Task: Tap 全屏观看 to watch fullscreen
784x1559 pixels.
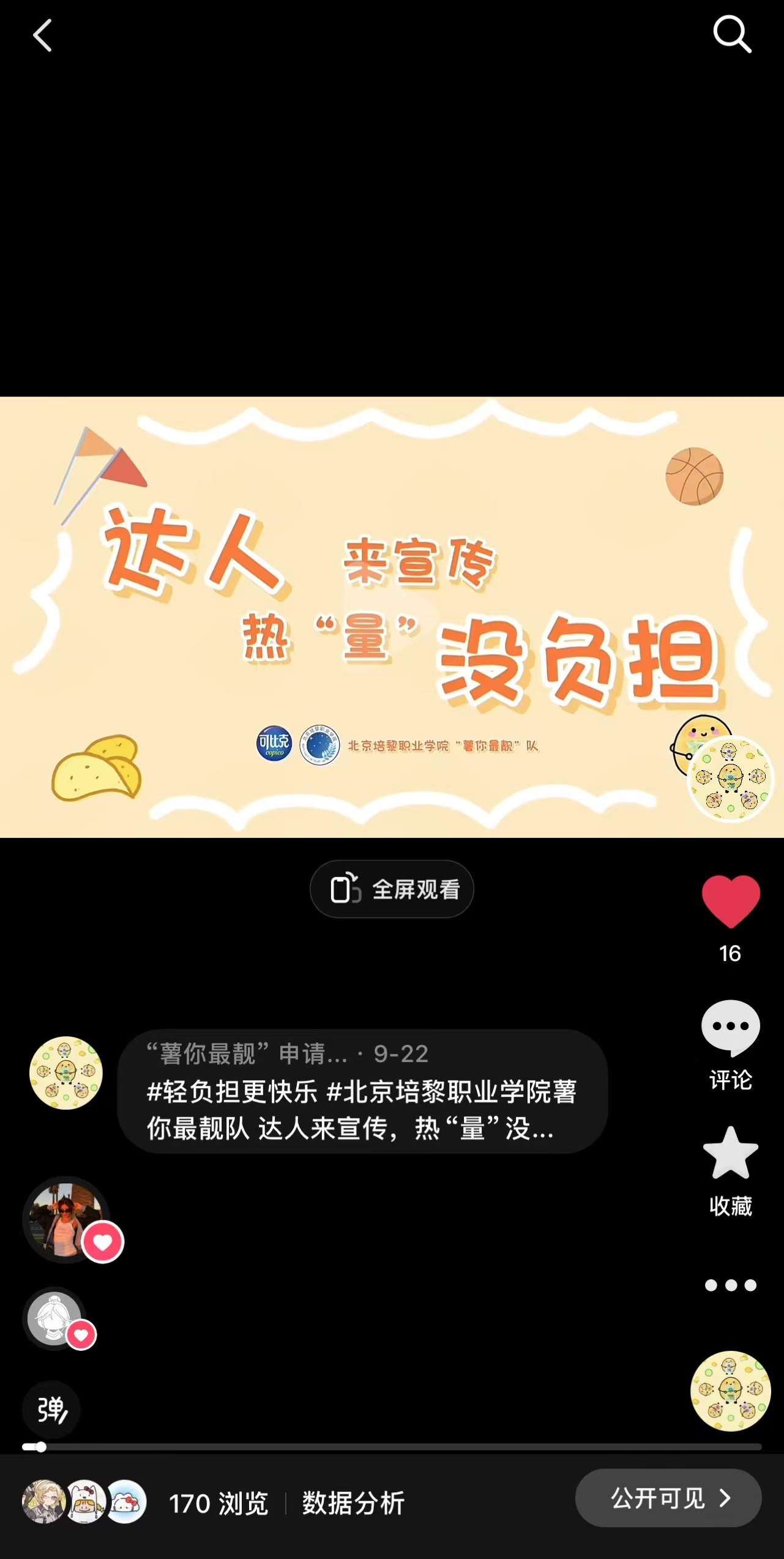Action: [x=392, y=889]
